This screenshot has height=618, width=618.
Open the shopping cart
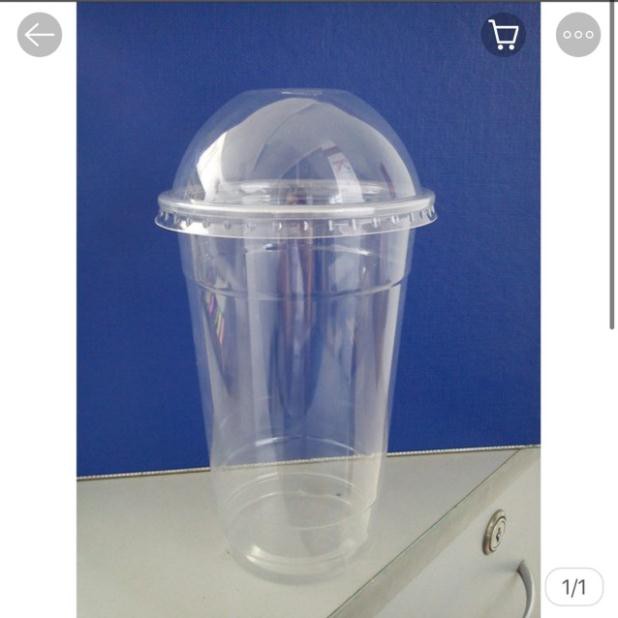[504, 35]
